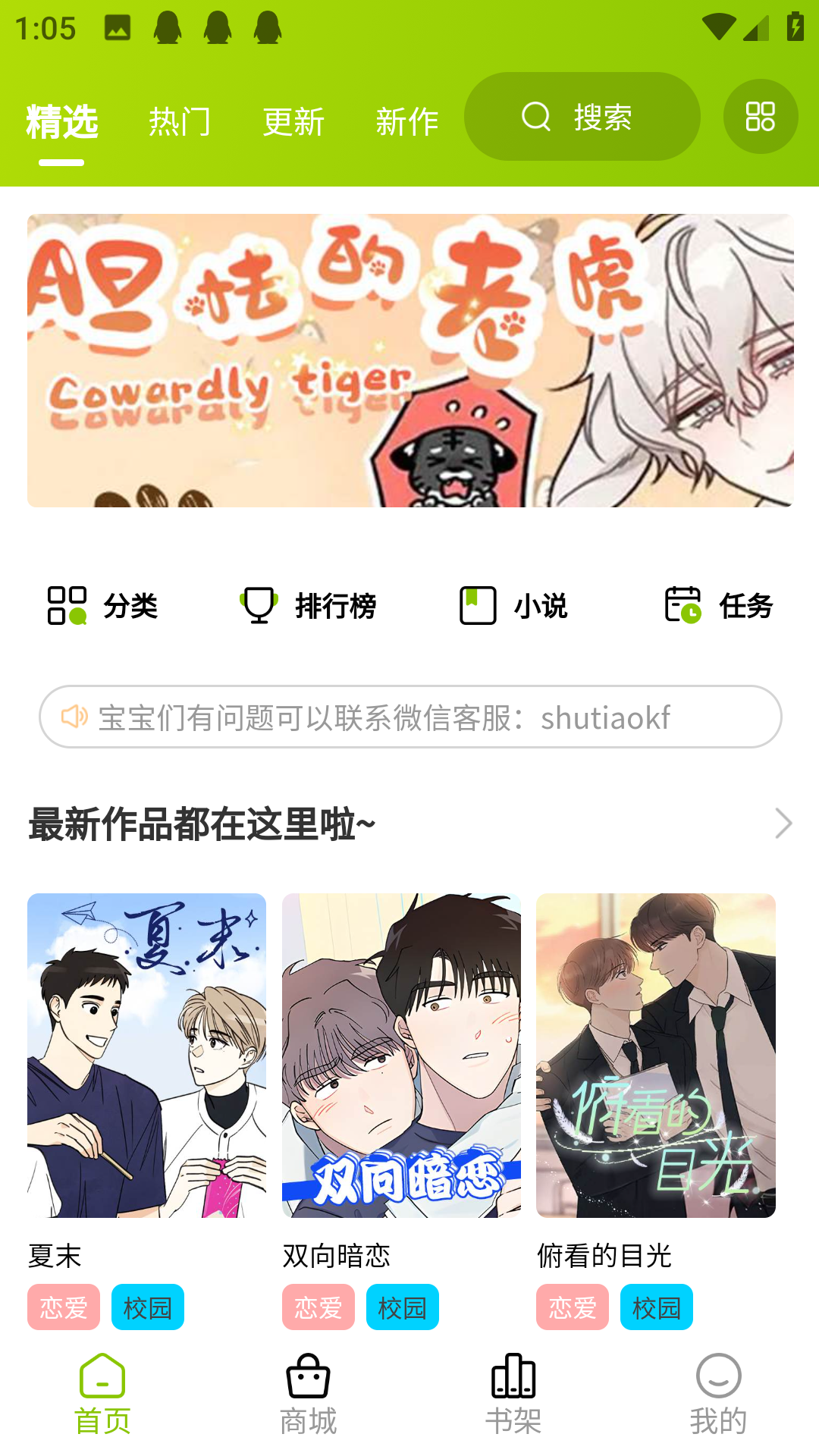Open the comic 俯看的目光

[656, 1056]
